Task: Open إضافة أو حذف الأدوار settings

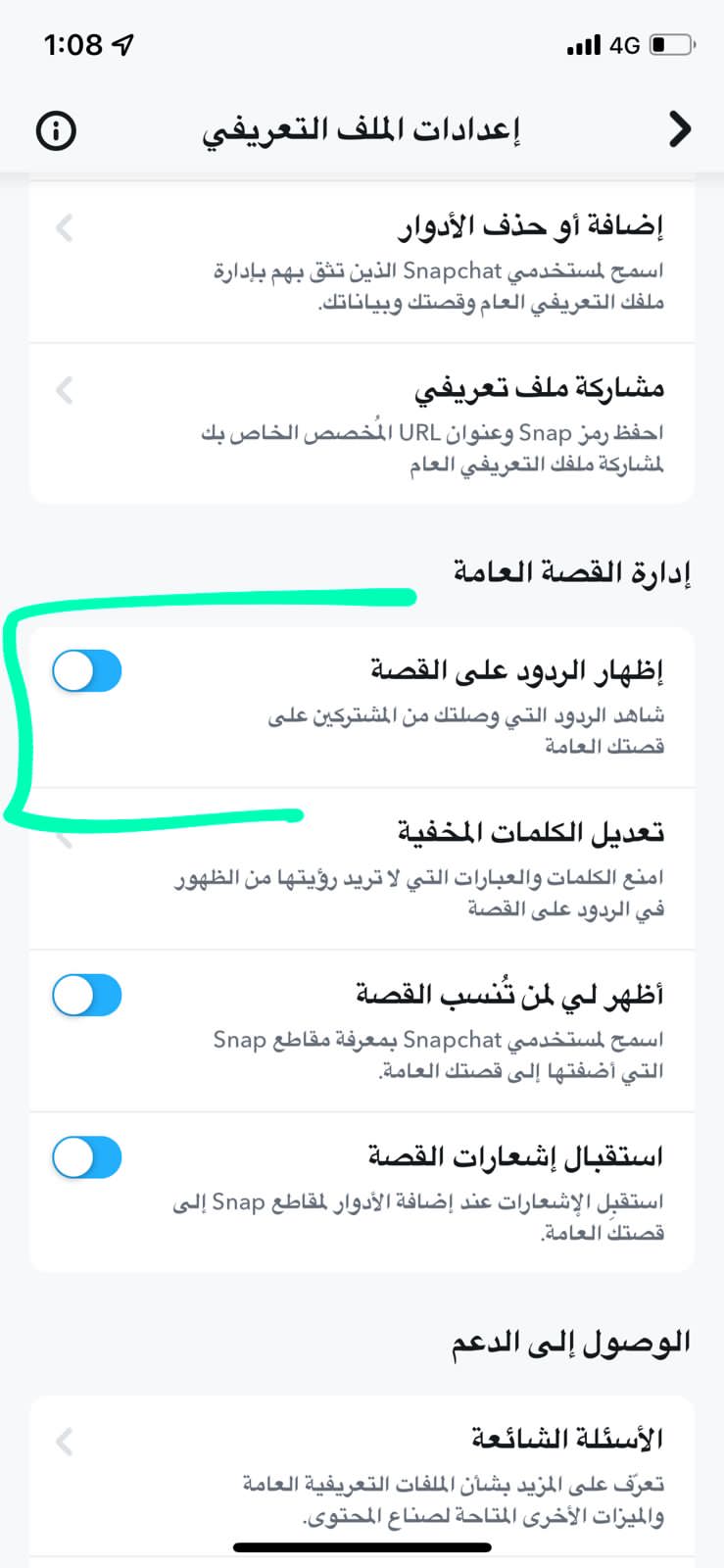Action: click(x=362, y=260)
